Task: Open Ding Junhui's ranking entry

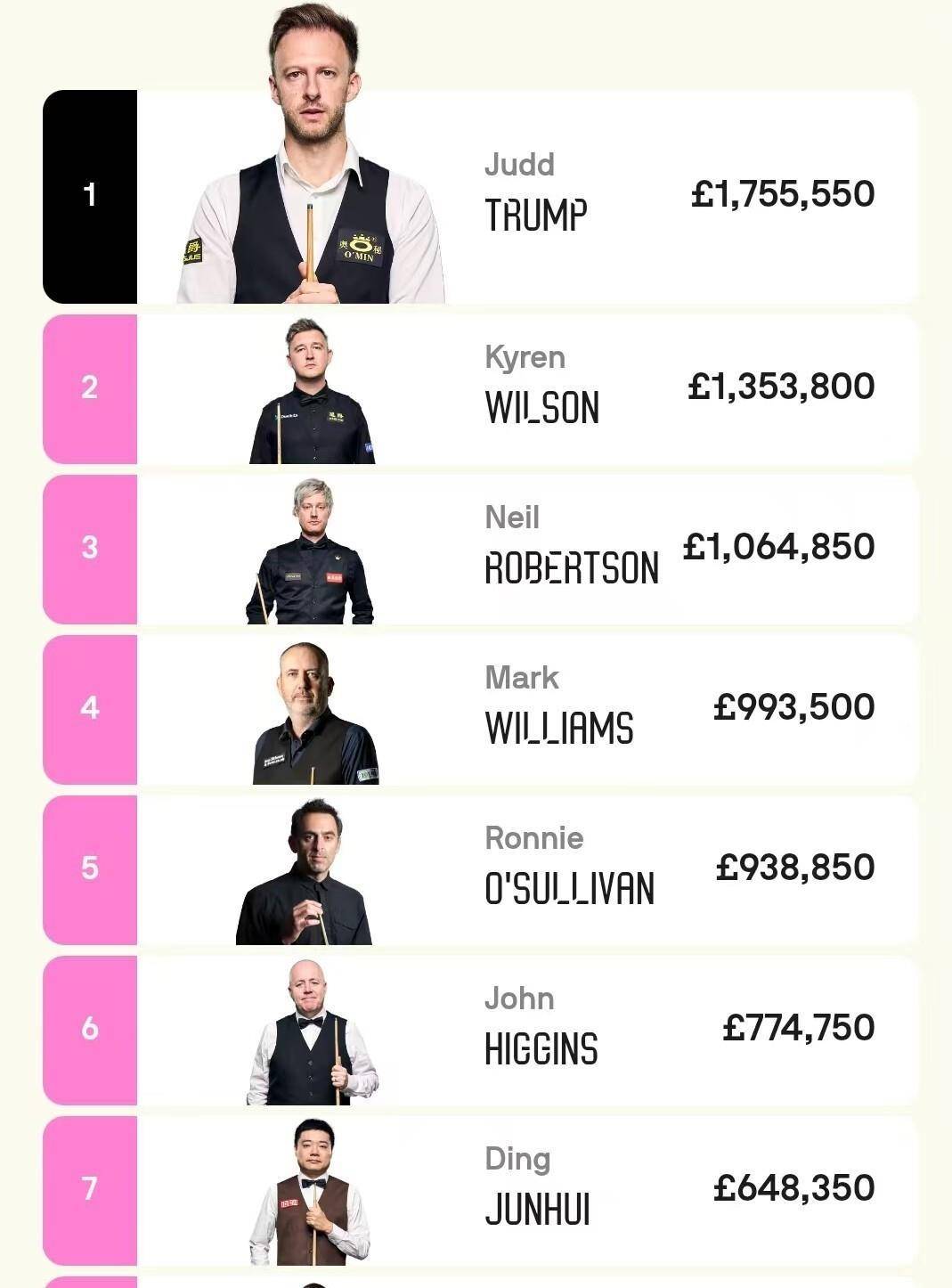Action: (x=537, y=1190)
